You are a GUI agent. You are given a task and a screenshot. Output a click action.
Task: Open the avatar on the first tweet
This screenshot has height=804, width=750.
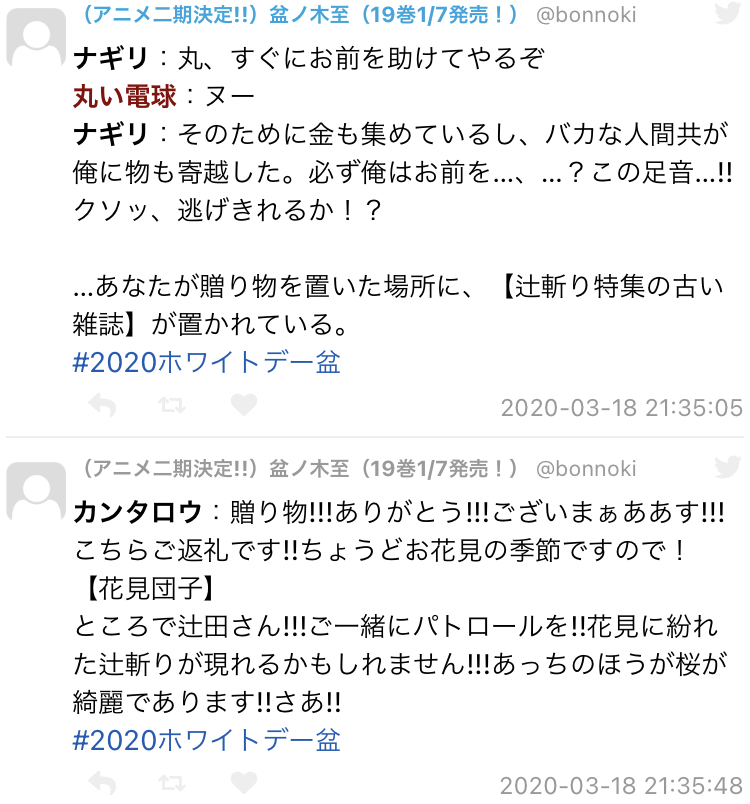coord(36,37)
